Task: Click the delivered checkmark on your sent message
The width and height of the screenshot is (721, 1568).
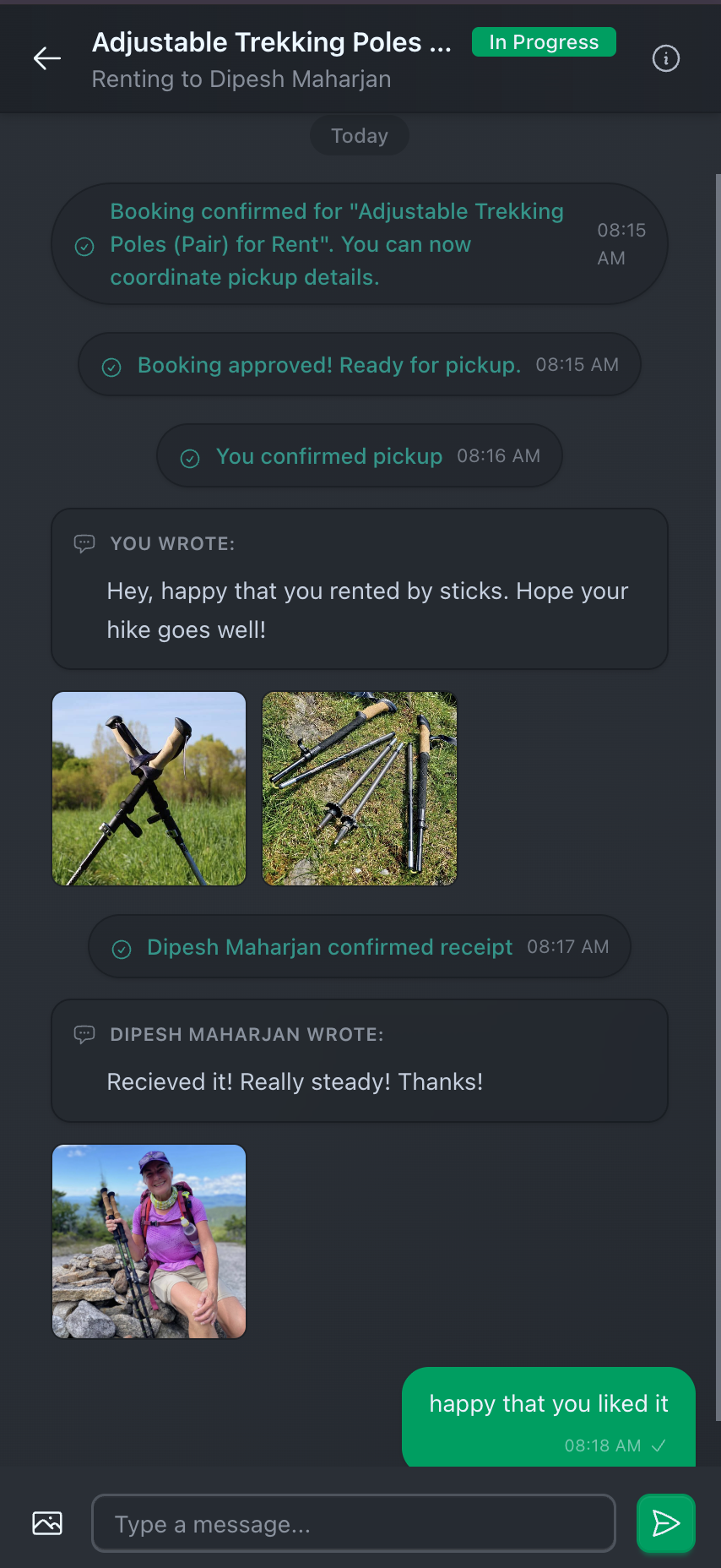Action: pyautogui.click(x=659, y=1445)
